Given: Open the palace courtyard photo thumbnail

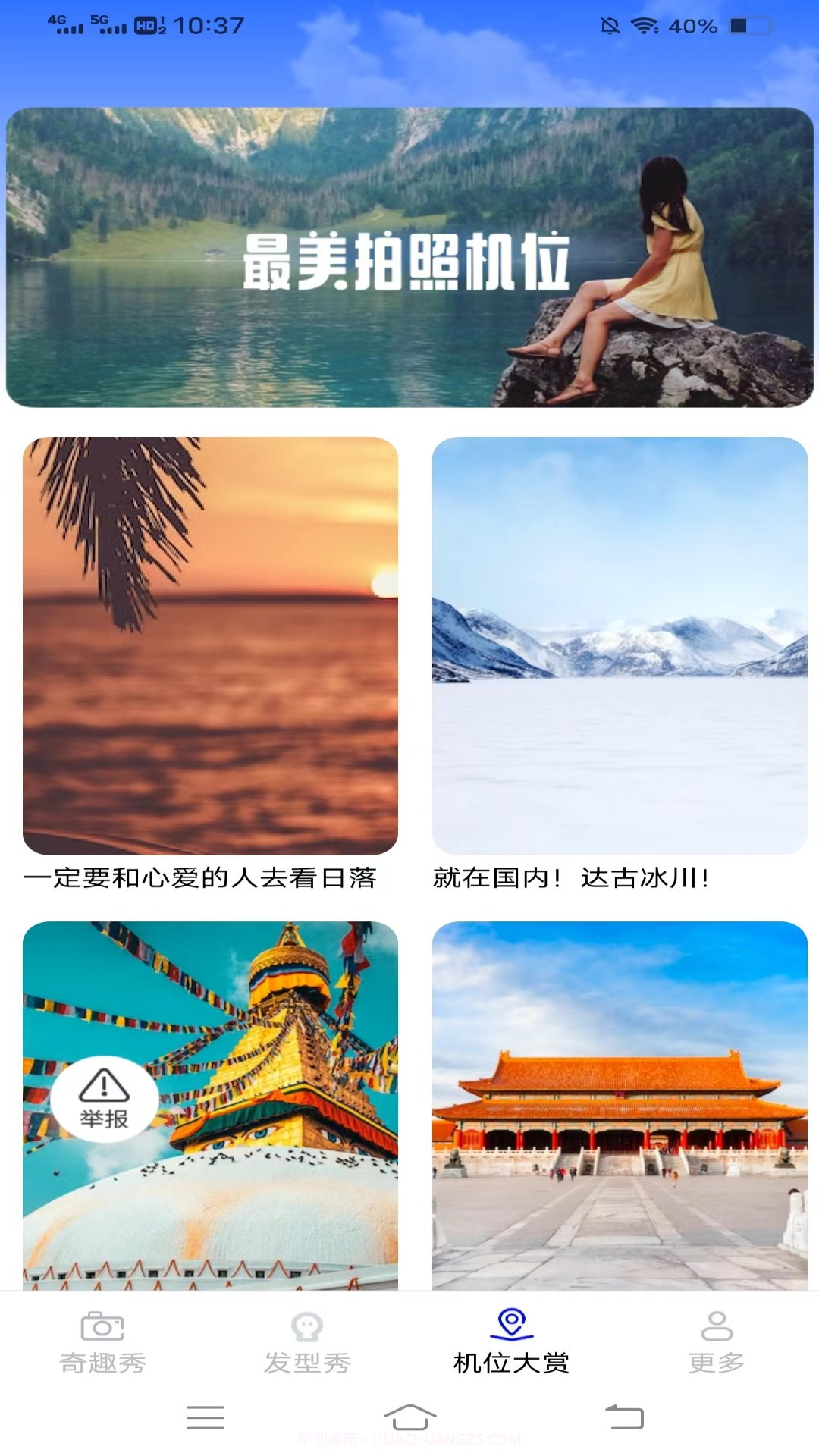Looking at the screenshot, I should point(616,1100).
